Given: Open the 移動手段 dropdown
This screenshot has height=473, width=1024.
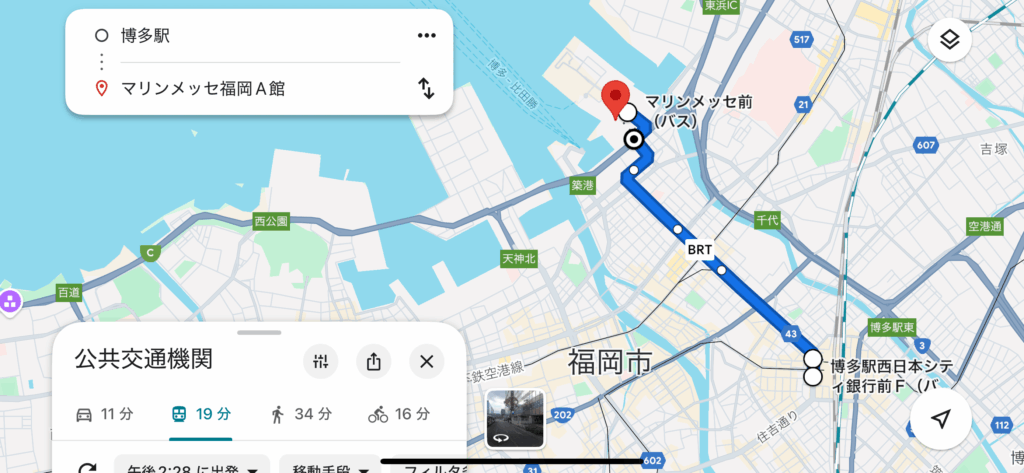Looking at the screenshot, I should click(x=330, y=466).
